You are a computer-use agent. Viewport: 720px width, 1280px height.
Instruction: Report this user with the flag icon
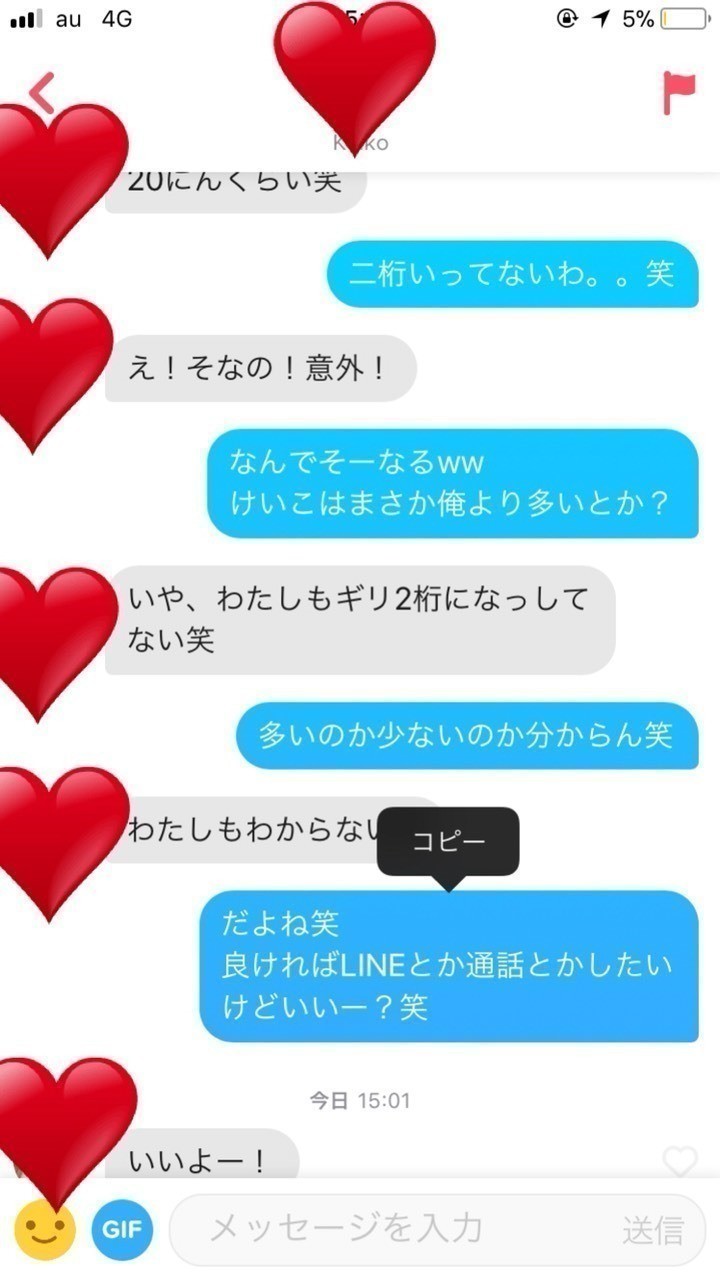679,93
